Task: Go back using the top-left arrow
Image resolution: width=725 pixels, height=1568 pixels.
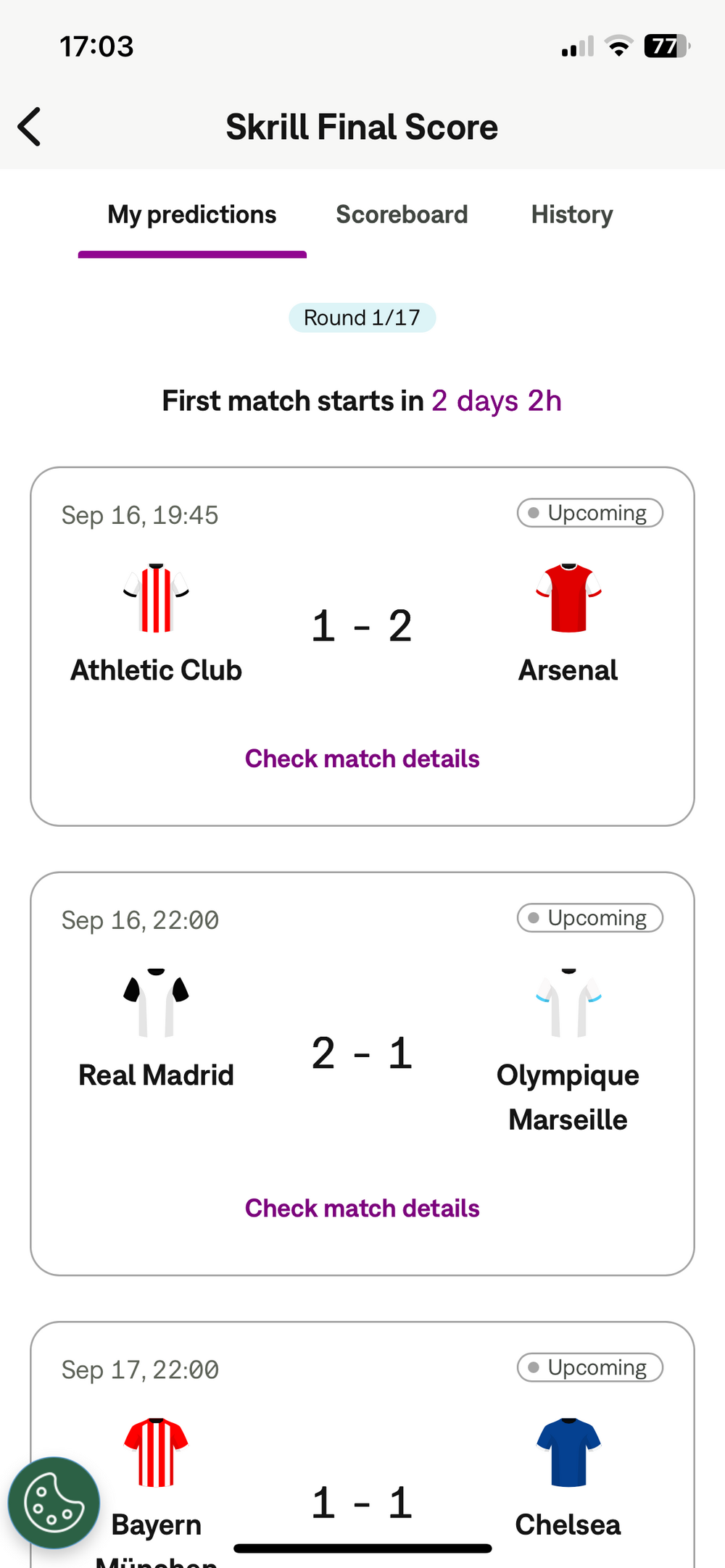Action: tap(29, 127)
